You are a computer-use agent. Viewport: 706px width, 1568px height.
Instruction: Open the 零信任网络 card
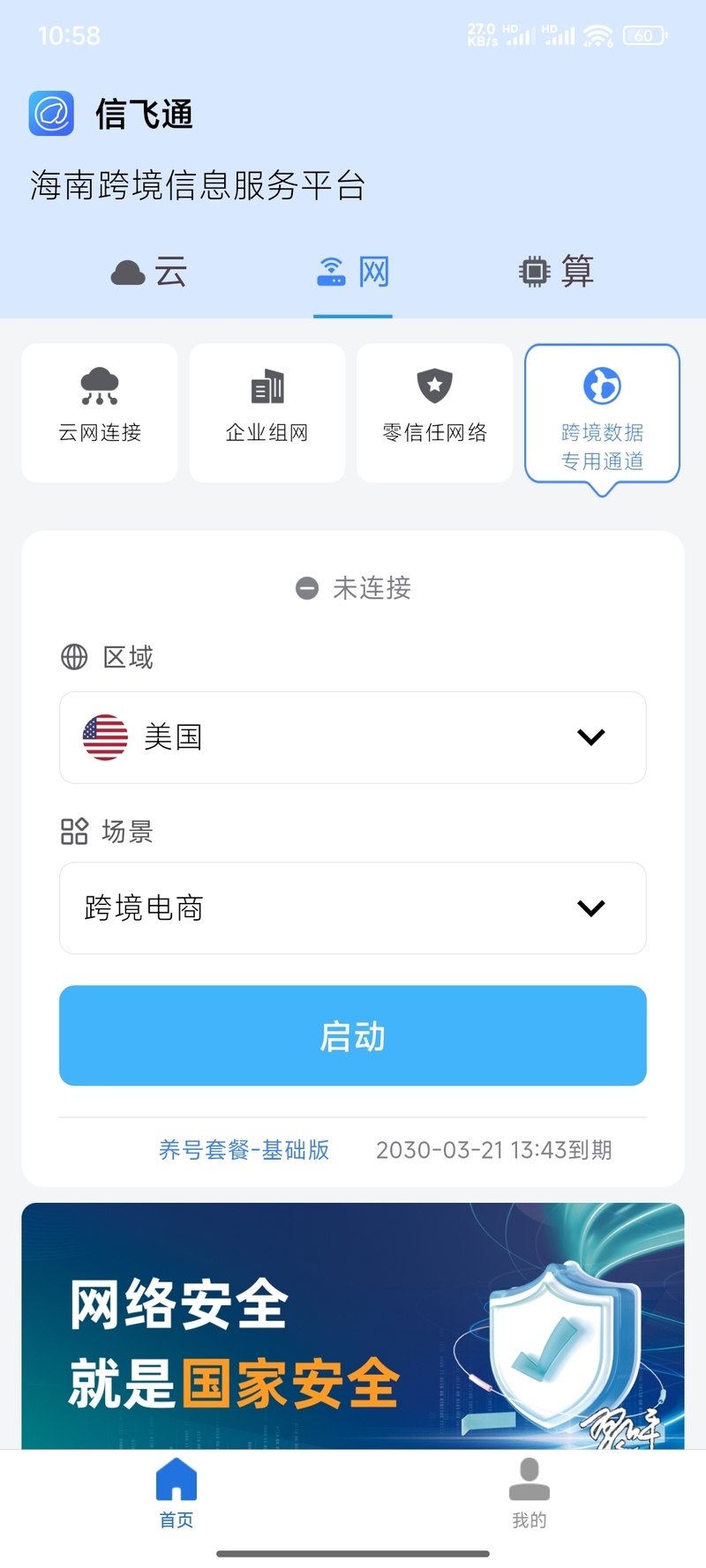click(x=435, y=413)
